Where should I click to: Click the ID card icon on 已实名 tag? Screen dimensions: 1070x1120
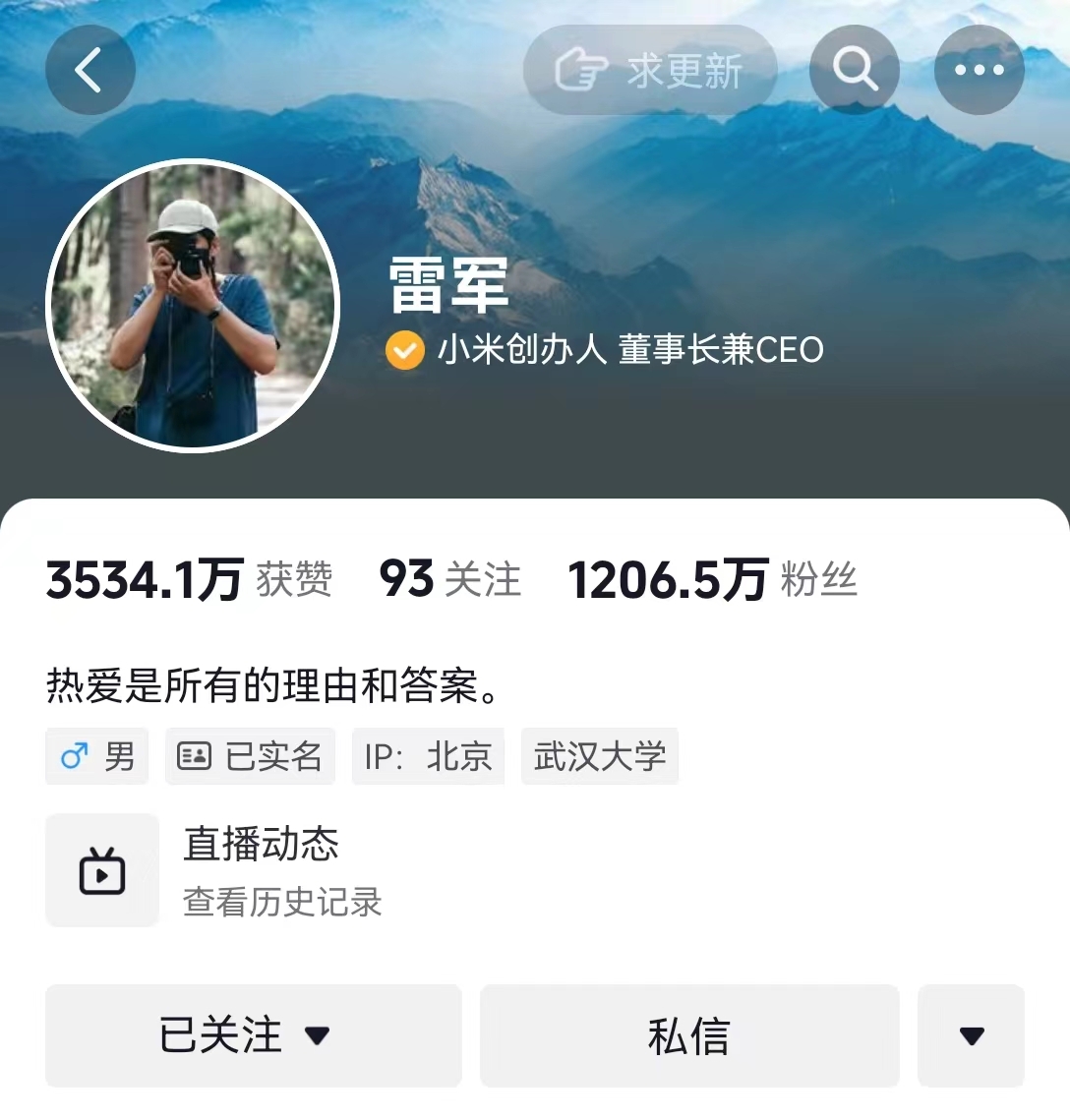click(197, 755)
